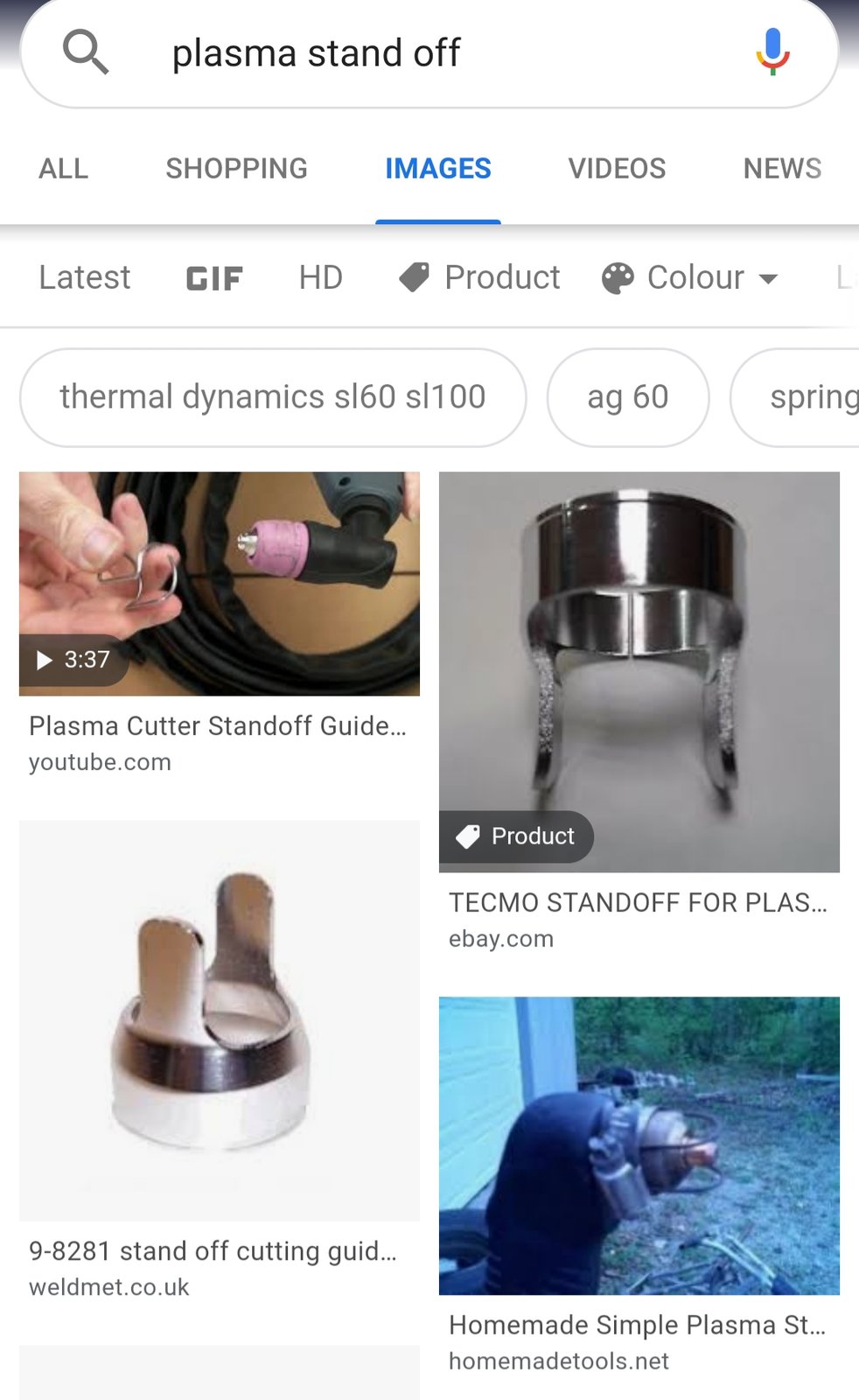Switch to the VIDEOS tab
The width and height of the screenshot is (859, 1400).
click(617, 168)
